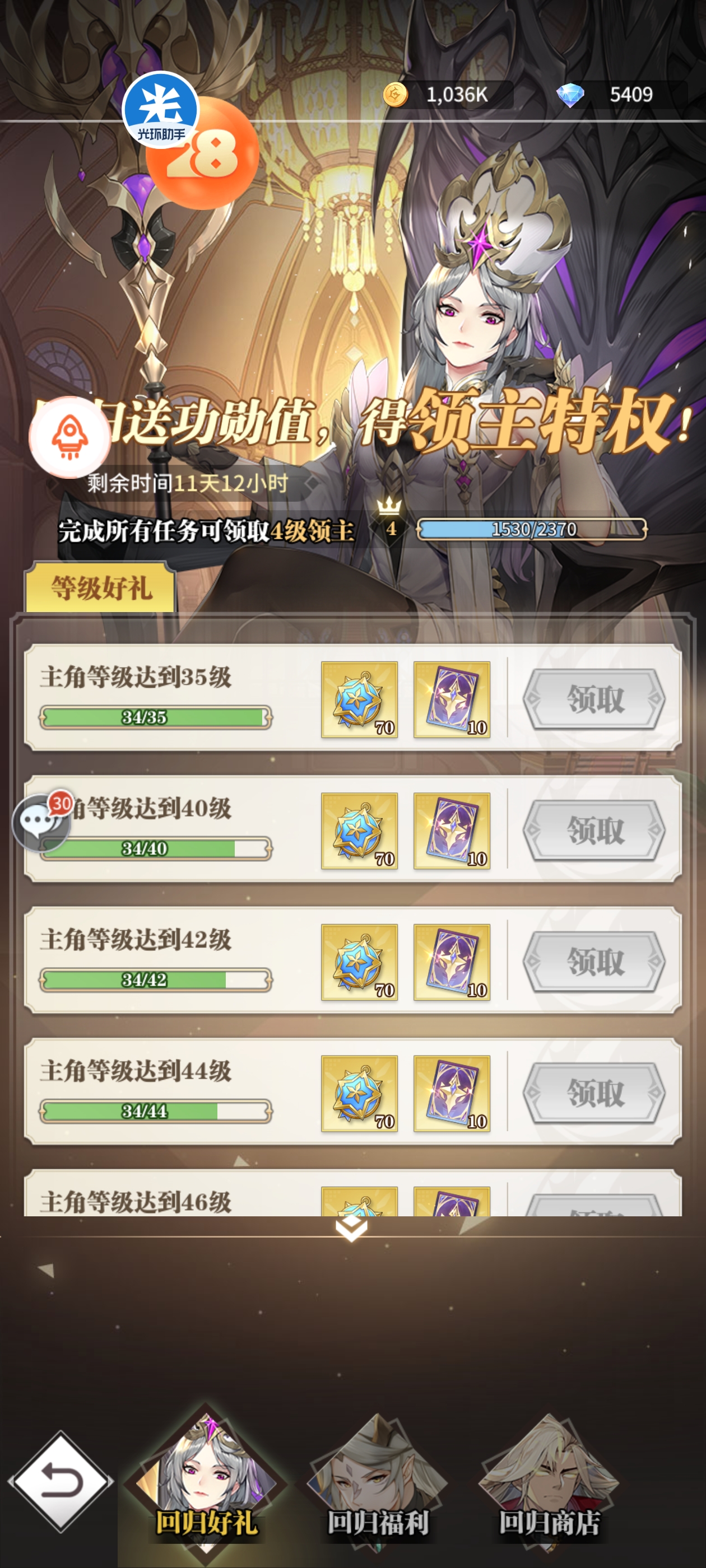Select the 回归好礼 tab
The width and height of the screenshot is (706, 1568).
coord(206,1479)
